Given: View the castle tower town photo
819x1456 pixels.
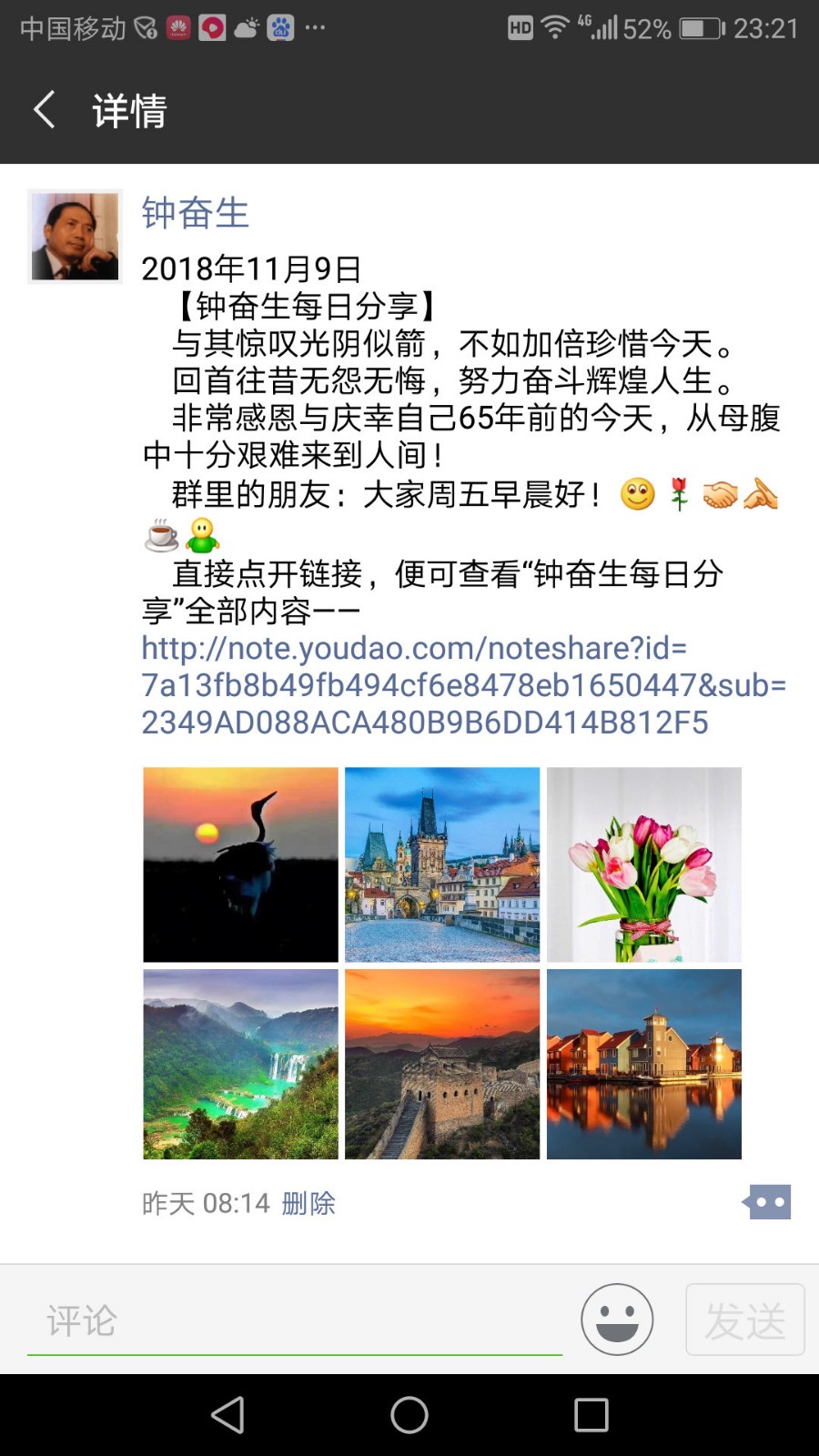Looking at the screenshot, I should (442, 864).
